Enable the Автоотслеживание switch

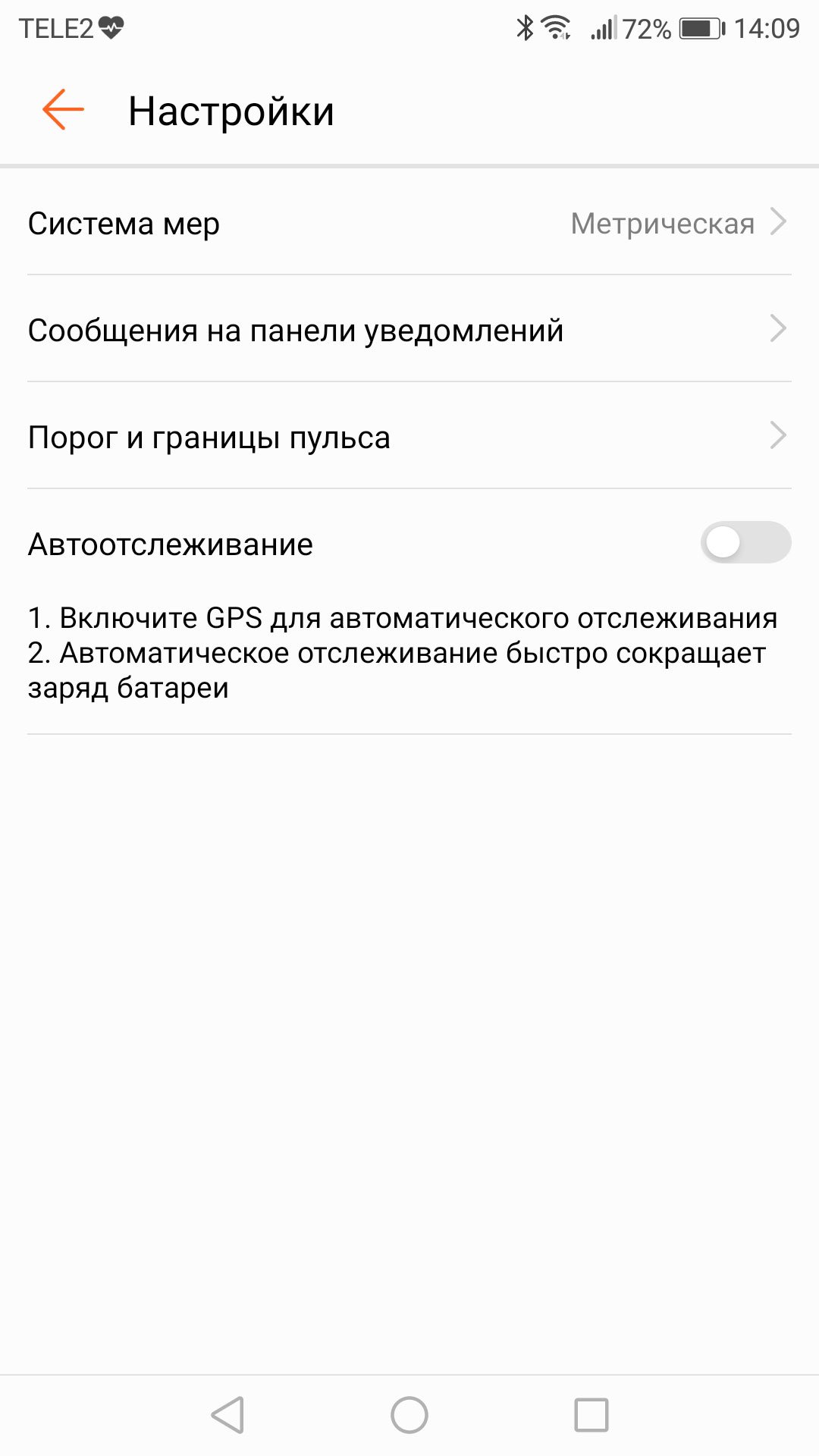[x=745, y=542]
